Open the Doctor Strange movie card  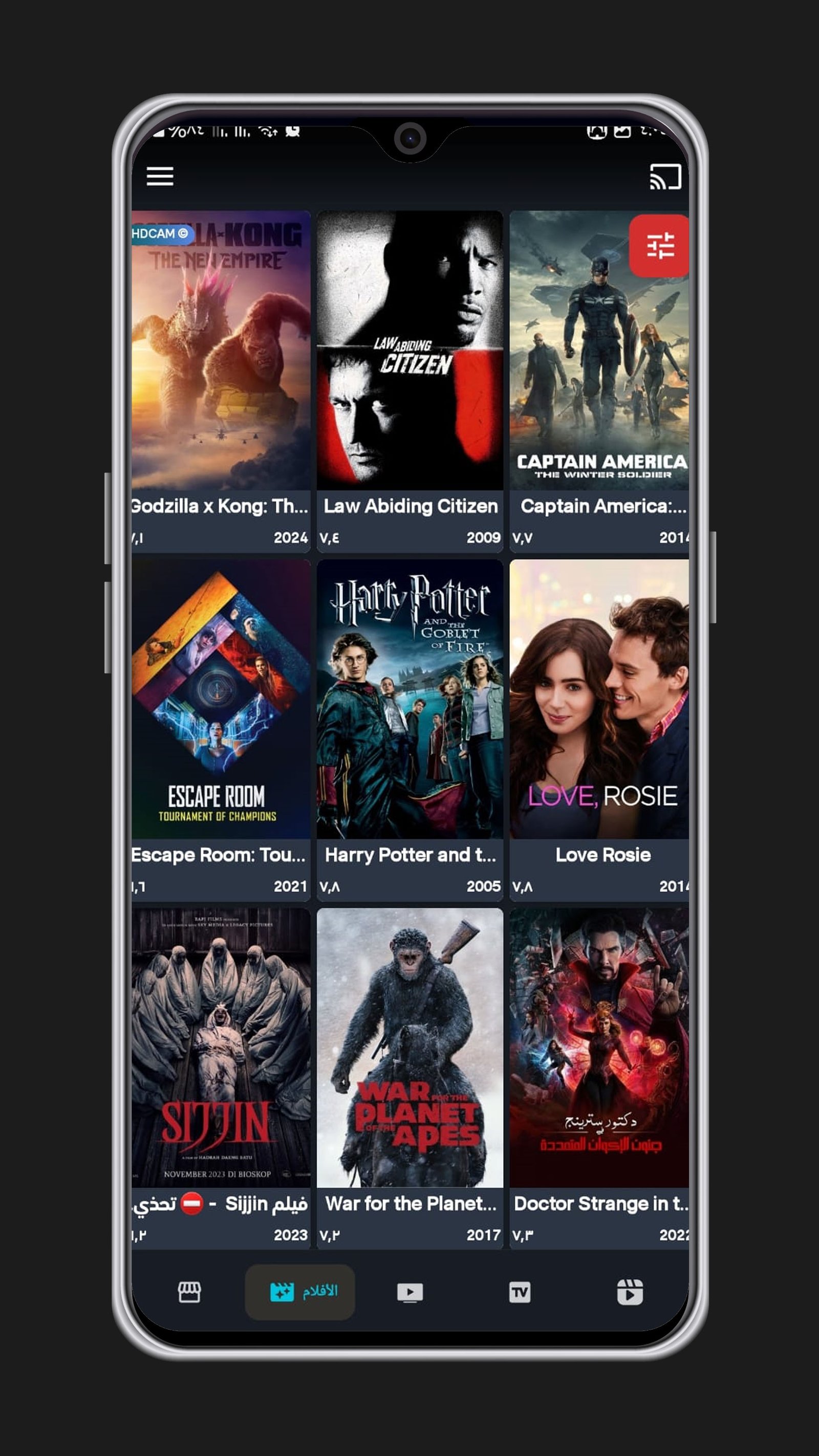(x=599, y=1079)
